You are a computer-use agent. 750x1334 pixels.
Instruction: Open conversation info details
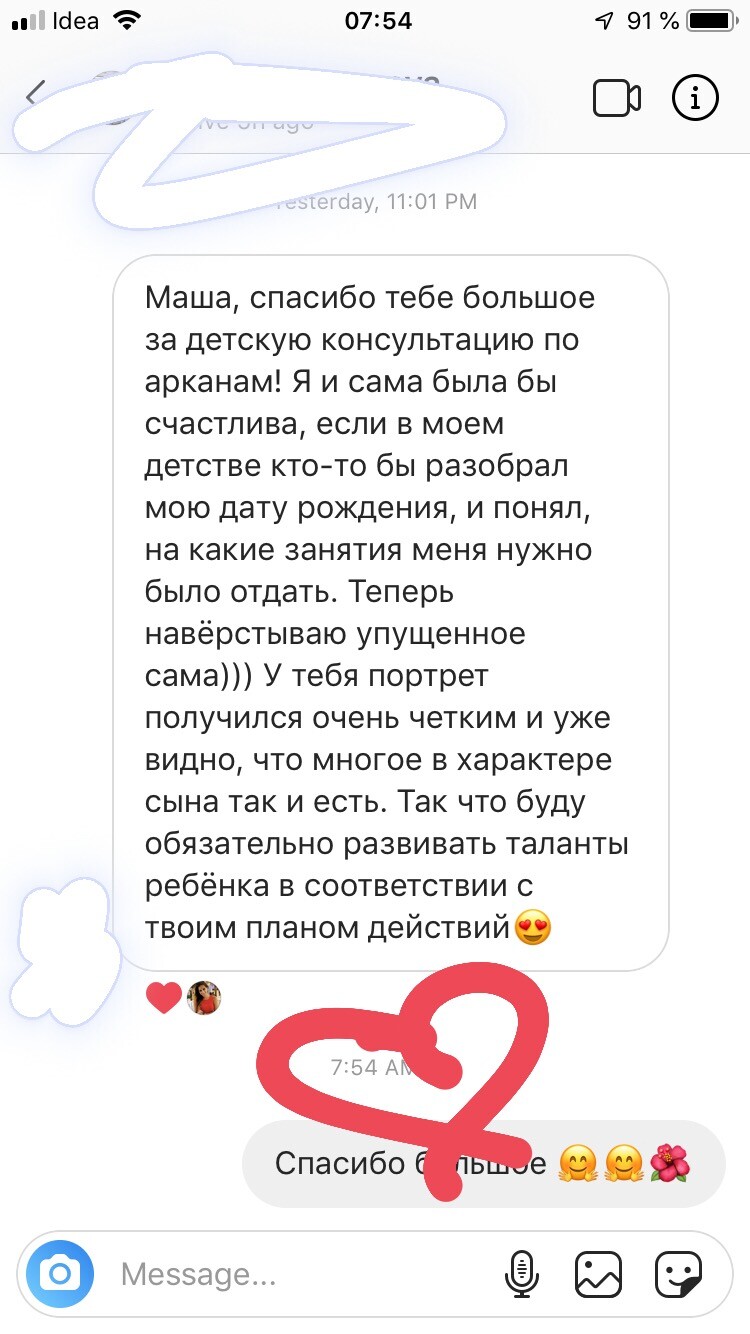(695, 98)
